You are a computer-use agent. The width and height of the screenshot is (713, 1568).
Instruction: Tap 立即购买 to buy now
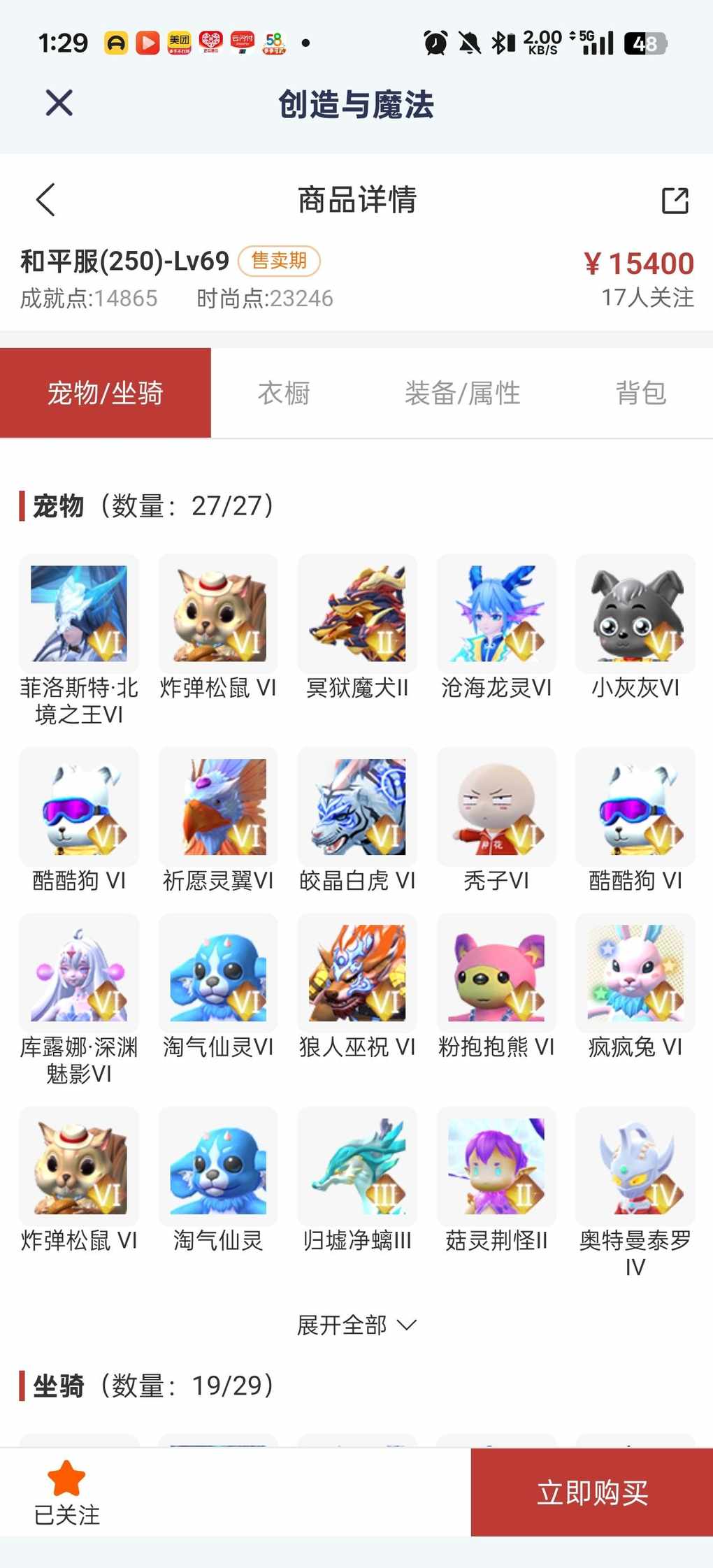pyautogui.click(x=592, y=1493)
